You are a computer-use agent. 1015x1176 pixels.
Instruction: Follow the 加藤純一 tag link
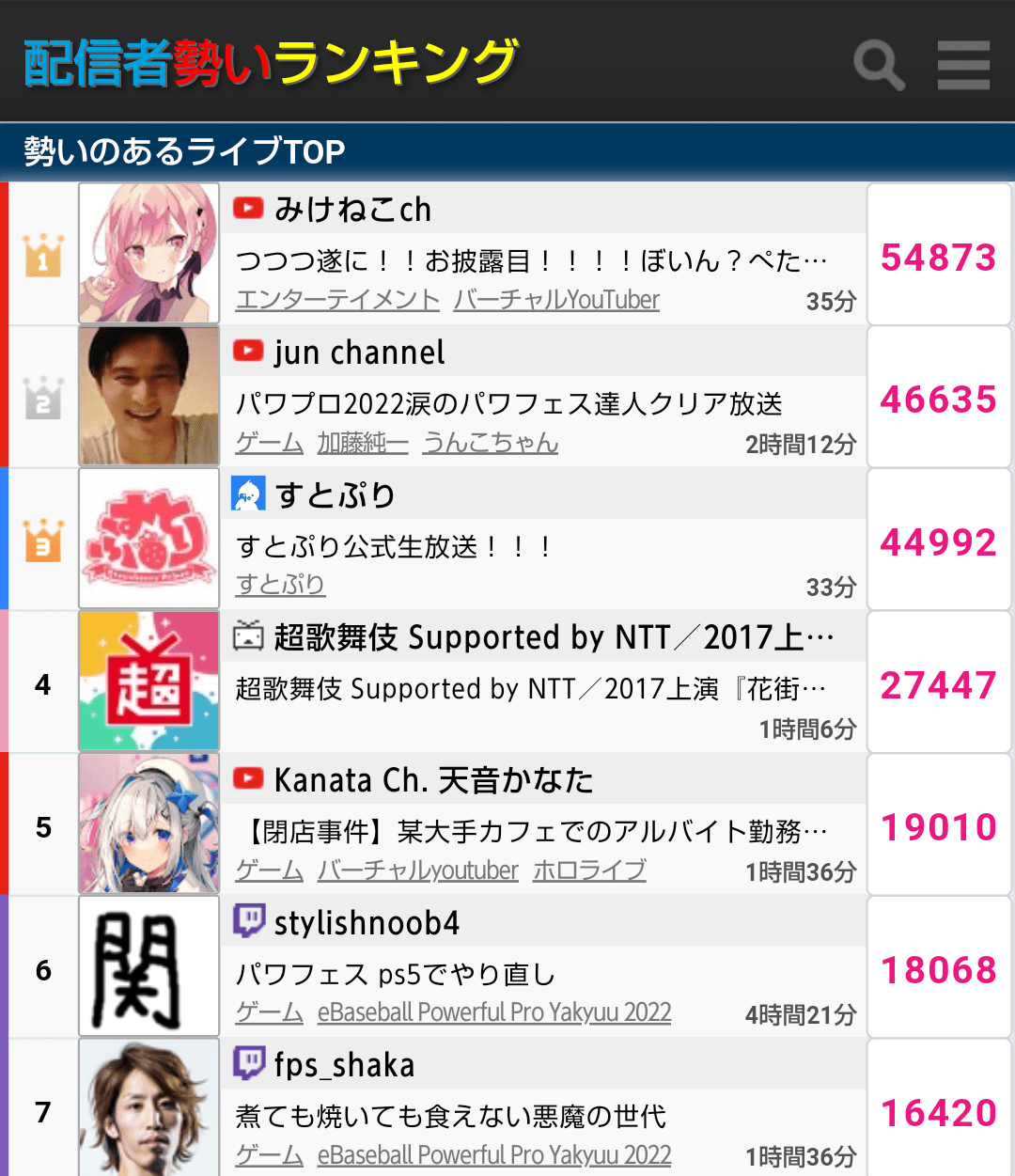[x=363, y=443]
